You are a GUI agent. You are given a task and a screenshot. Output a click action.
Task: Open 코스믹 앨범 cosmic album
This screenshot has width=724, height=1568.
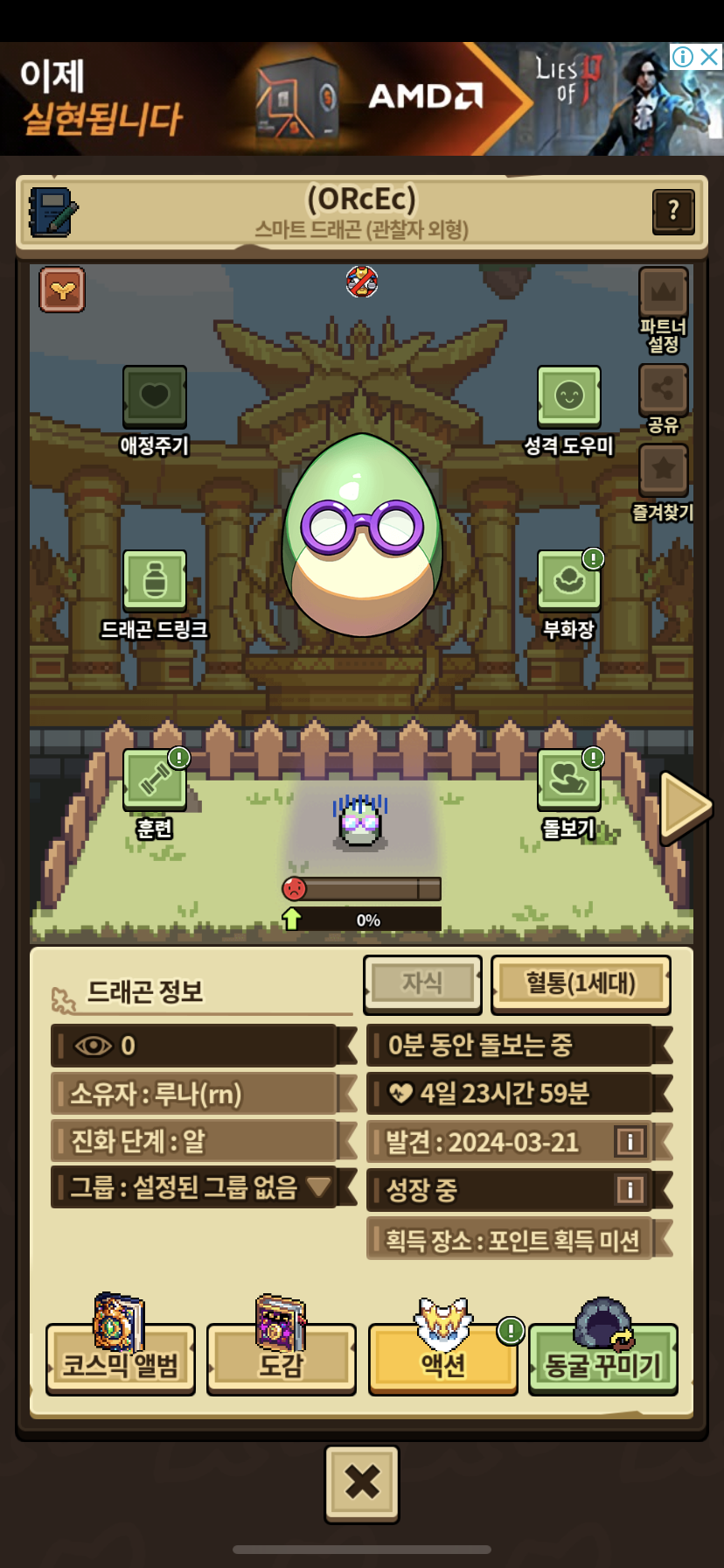(121, 1361)
